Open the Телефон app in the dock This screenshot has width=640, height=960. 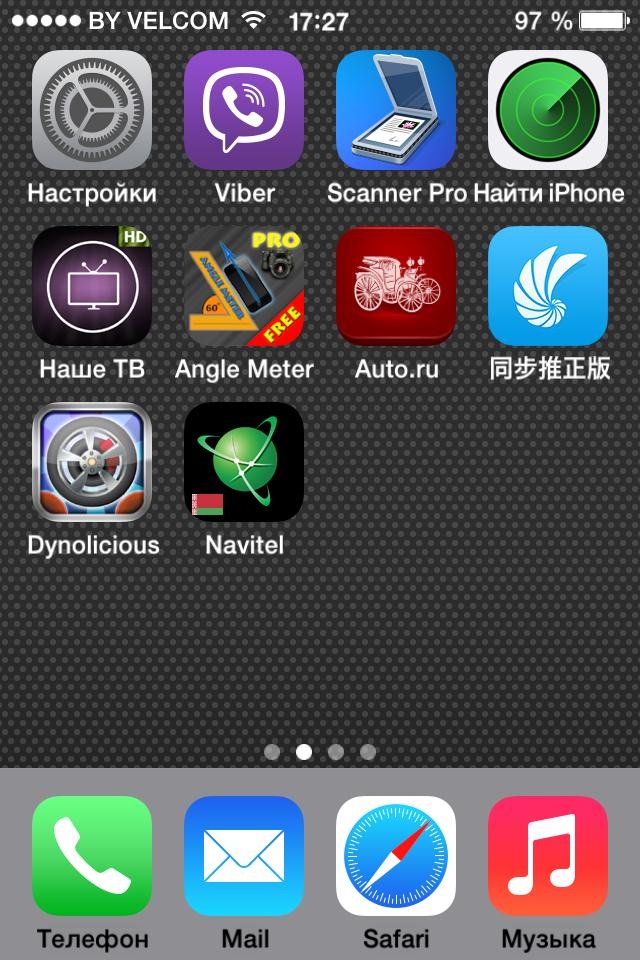pos(92,856)
